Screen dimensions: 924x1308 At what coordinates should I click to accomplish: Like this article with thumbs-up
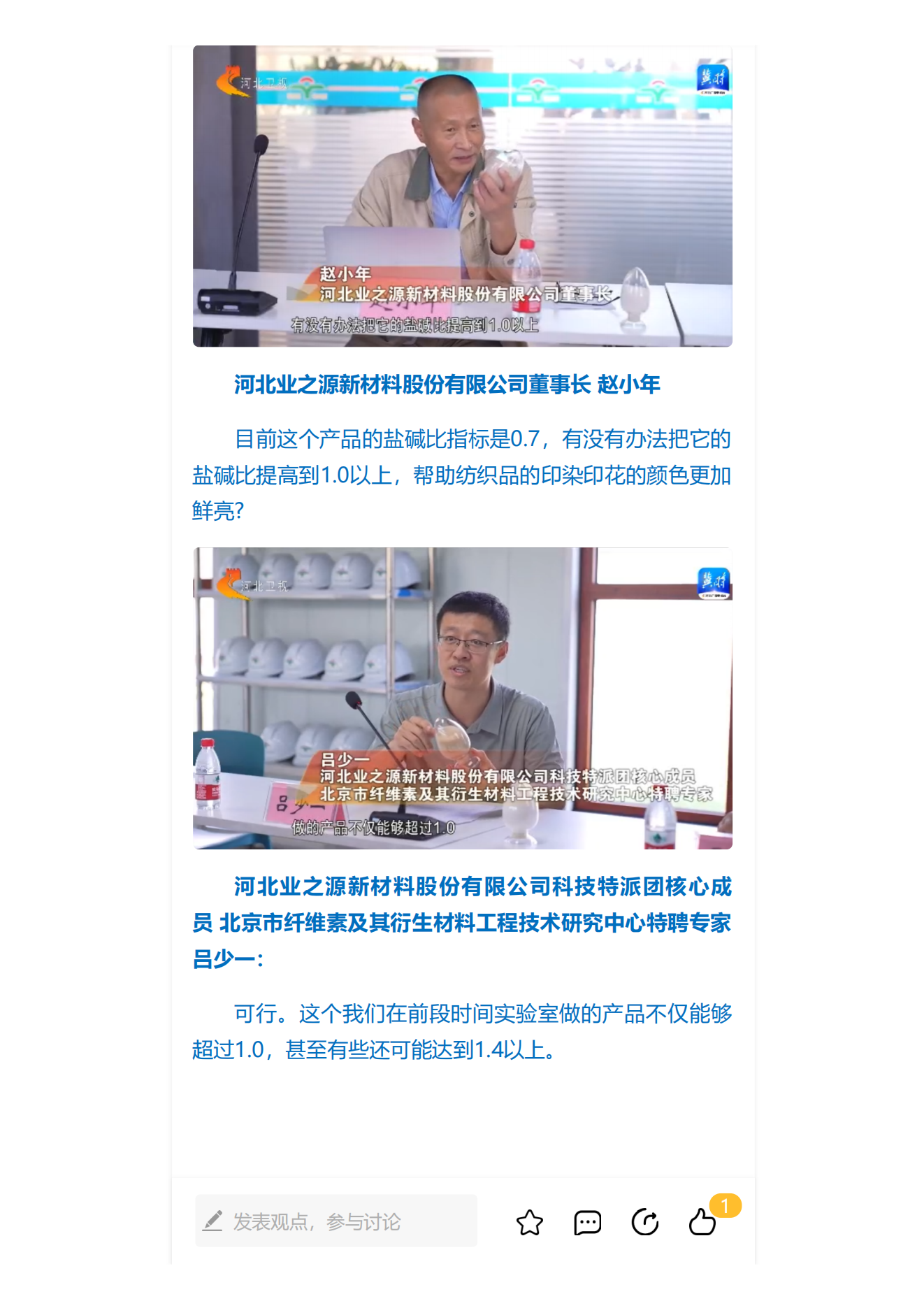click(702, 1222)
